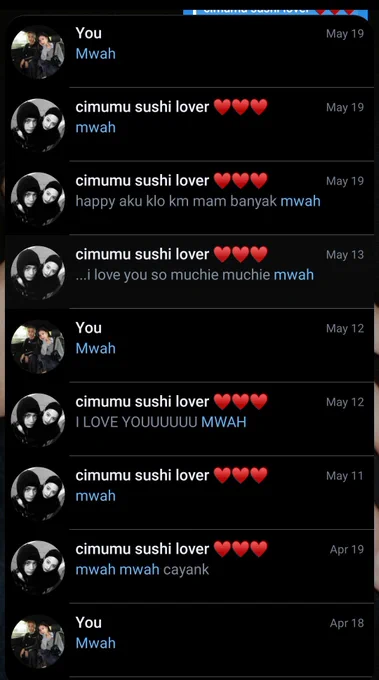Open your "Mwah" message from May 12
The height and width of the screenshot is (680, 379).
coord(190,346)
